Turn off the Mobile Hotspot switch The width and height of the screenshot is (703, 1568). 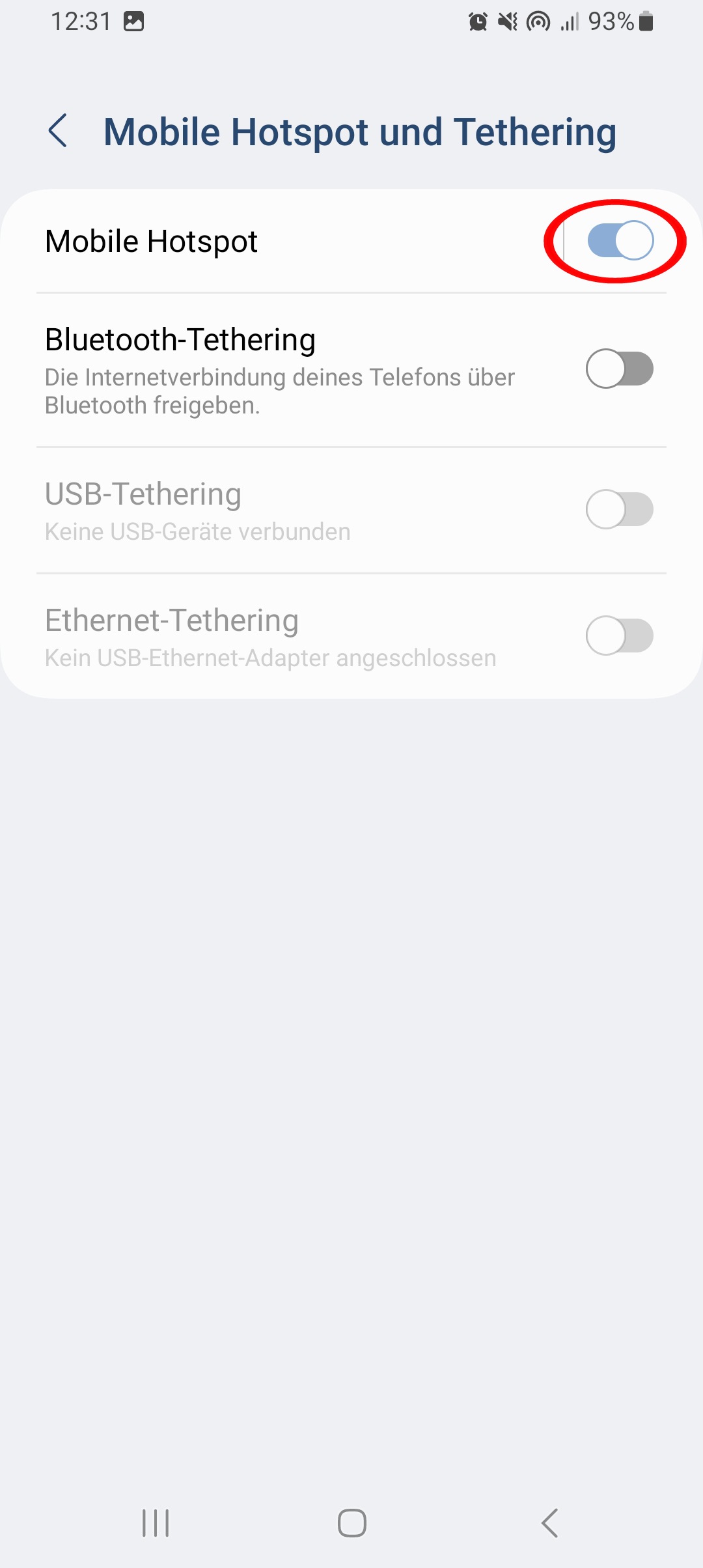(x=620, y=240)
